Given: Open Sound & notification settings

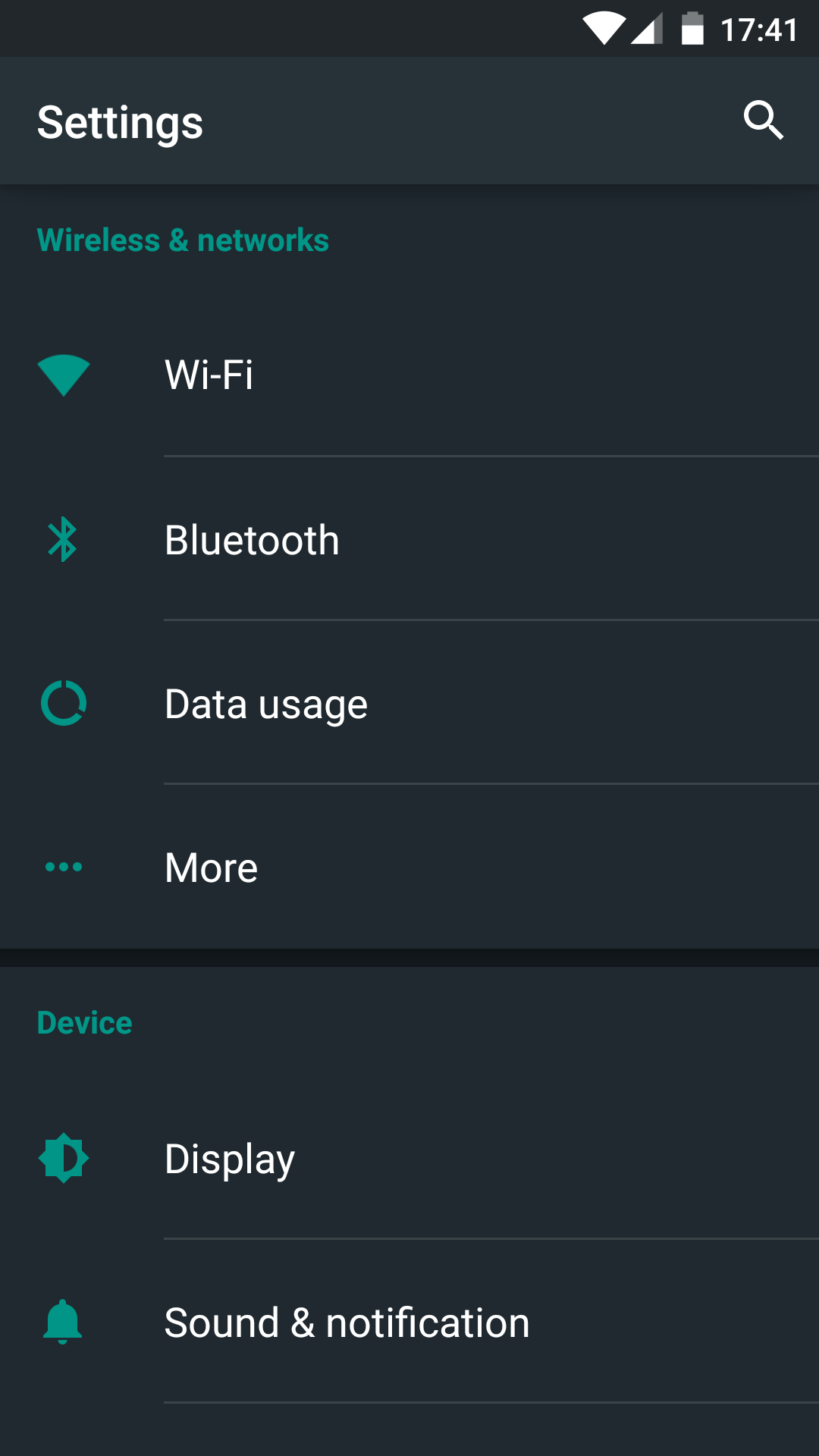Looking at the screenshot, I should click(409, 1322).
